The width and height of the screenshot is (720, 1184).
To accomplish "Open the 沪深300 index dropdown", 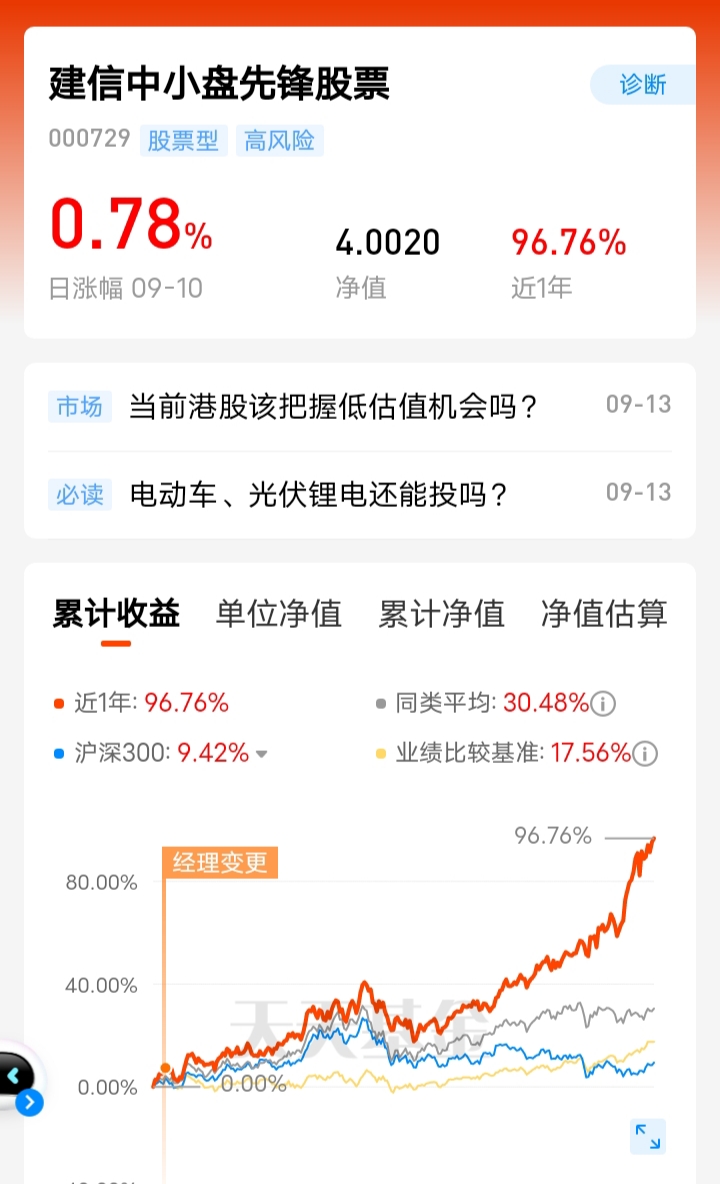I will pyautogui.click(x=262, y=754).
